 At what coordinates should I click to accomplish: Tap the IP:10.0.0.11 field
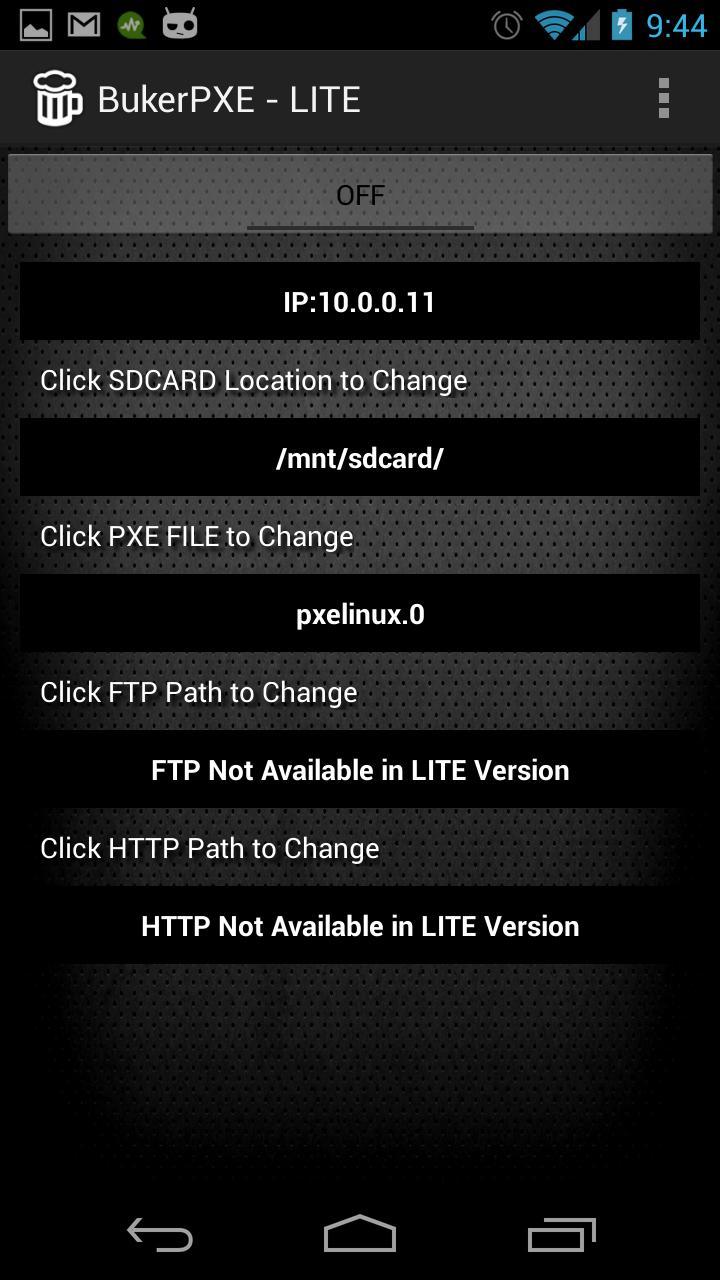pos(360,302)
